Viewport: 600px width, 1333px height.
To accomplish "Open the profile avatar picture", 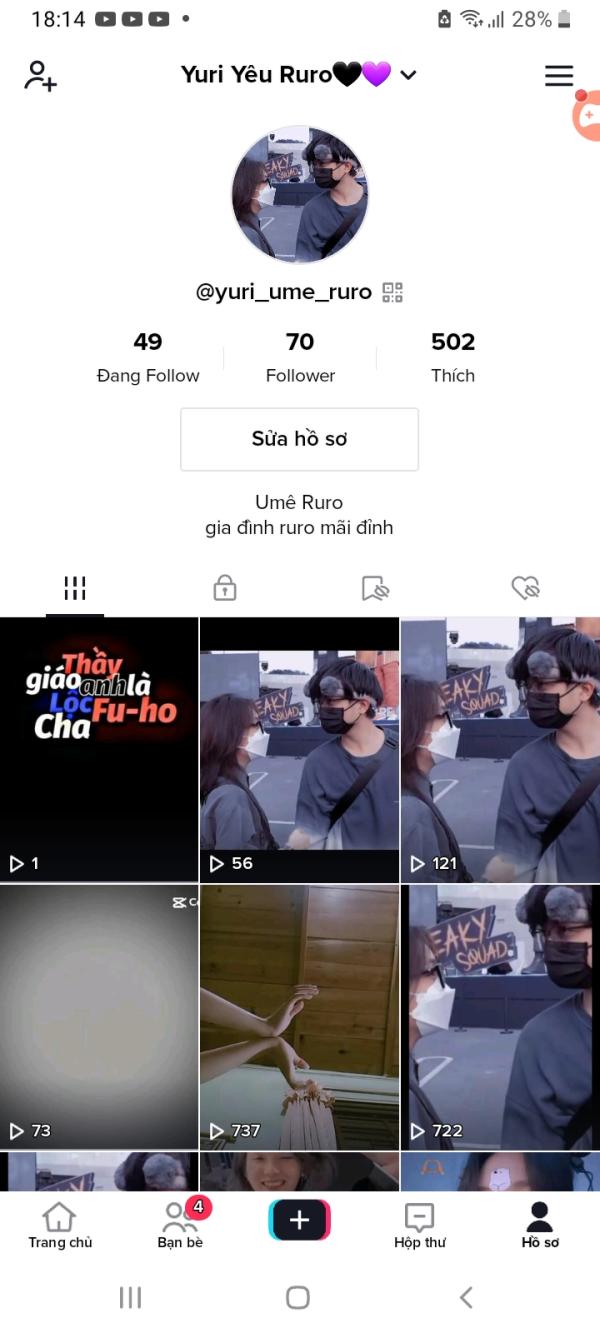I will [300, 195].
